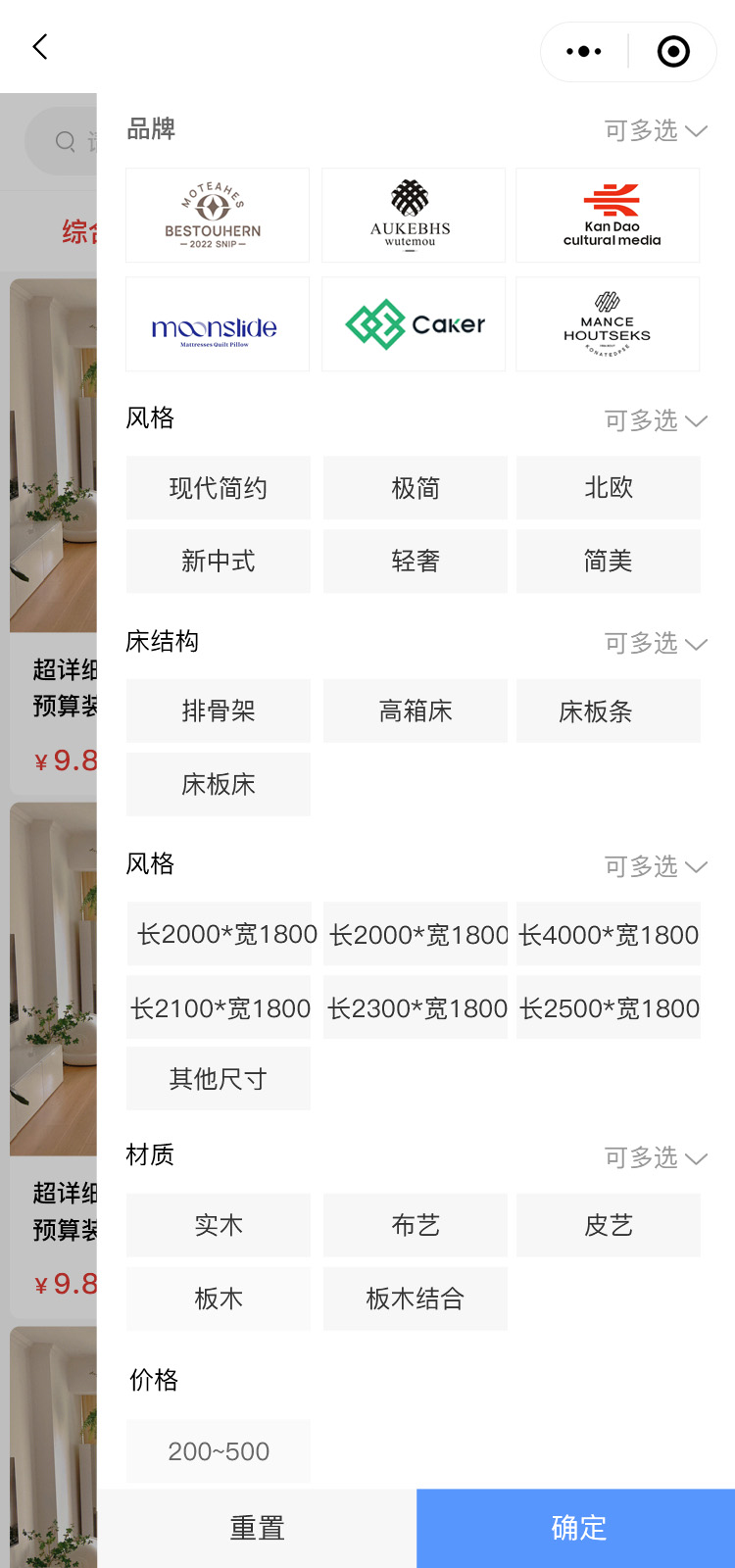Choose the 轻奢 style option

pyautogui.click(x=415, y=562)
